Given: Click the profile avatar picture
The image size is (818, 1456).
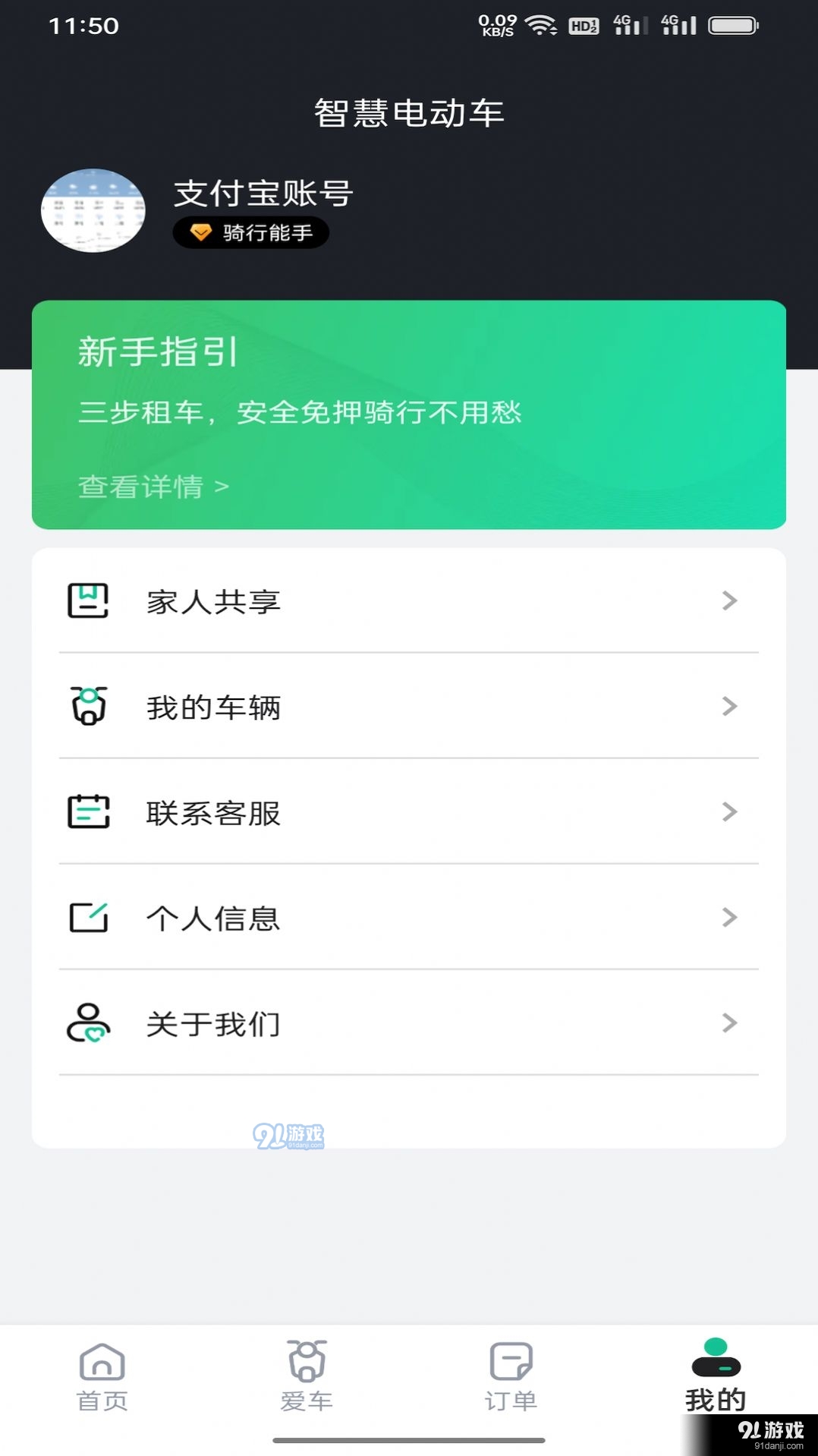Looking at the screenshot, I should click(x=93, y=212).
